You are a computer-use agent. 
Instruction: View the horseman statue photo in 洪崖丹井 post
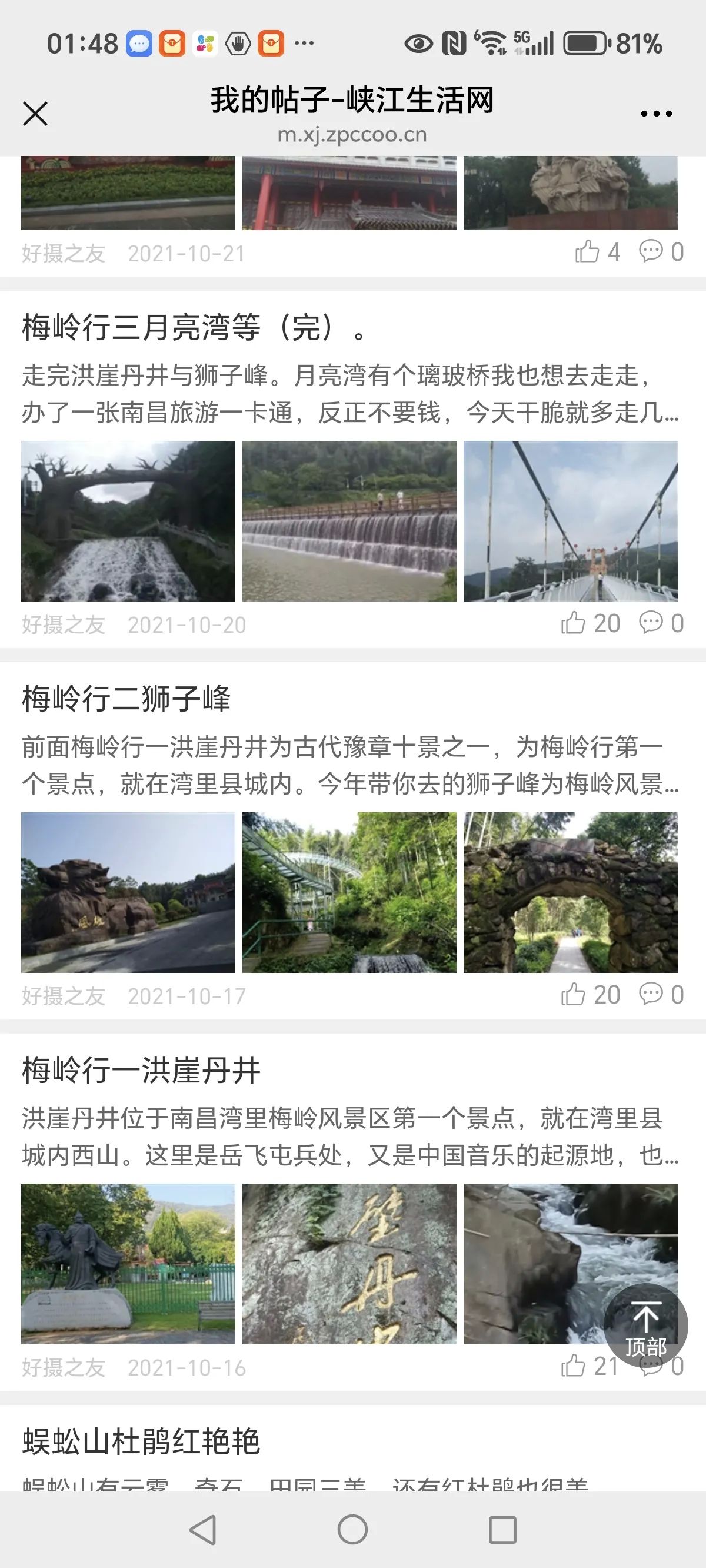tap(128, 1264)
